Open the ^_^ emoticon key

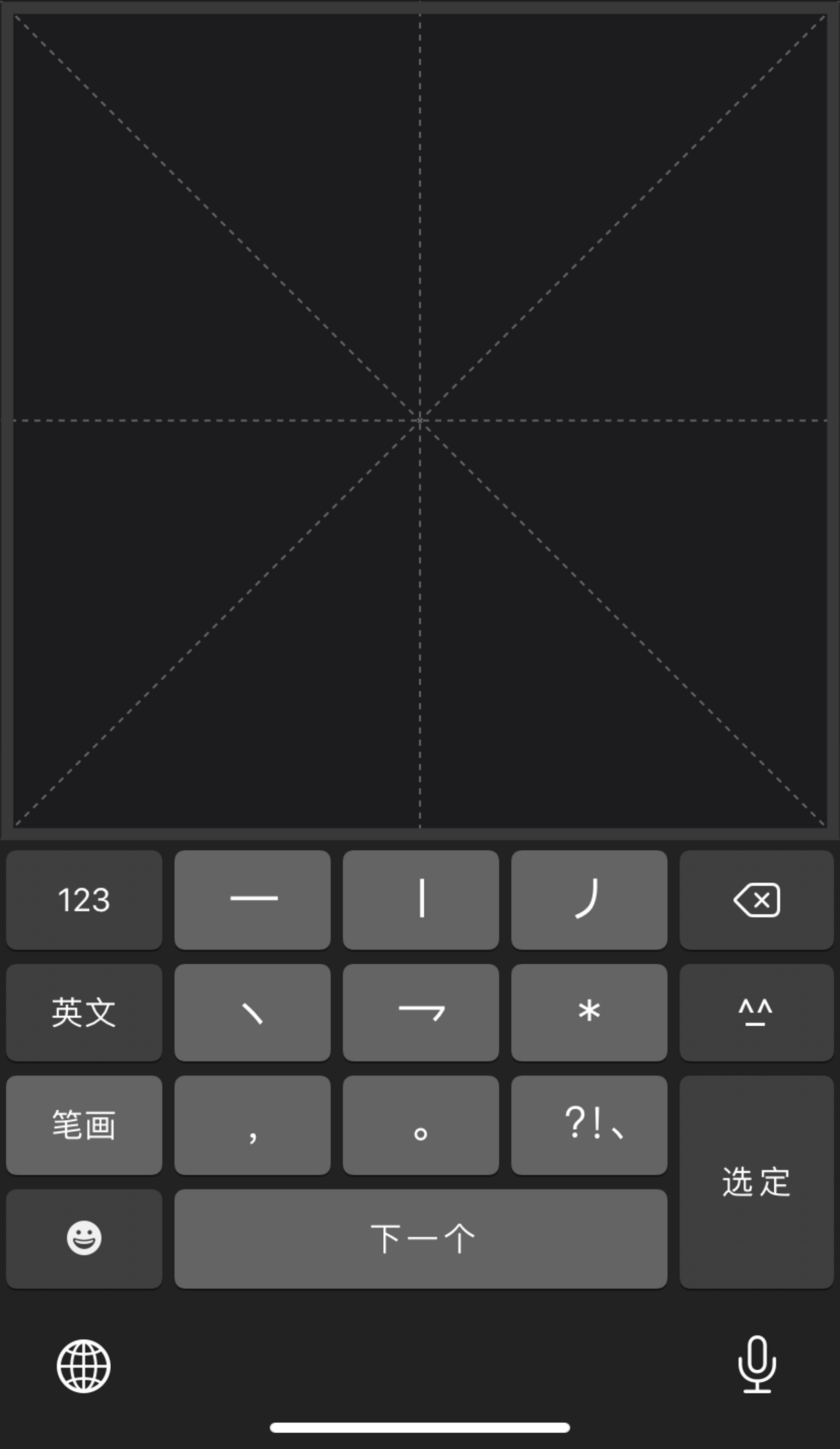[x=756, y=1013]
